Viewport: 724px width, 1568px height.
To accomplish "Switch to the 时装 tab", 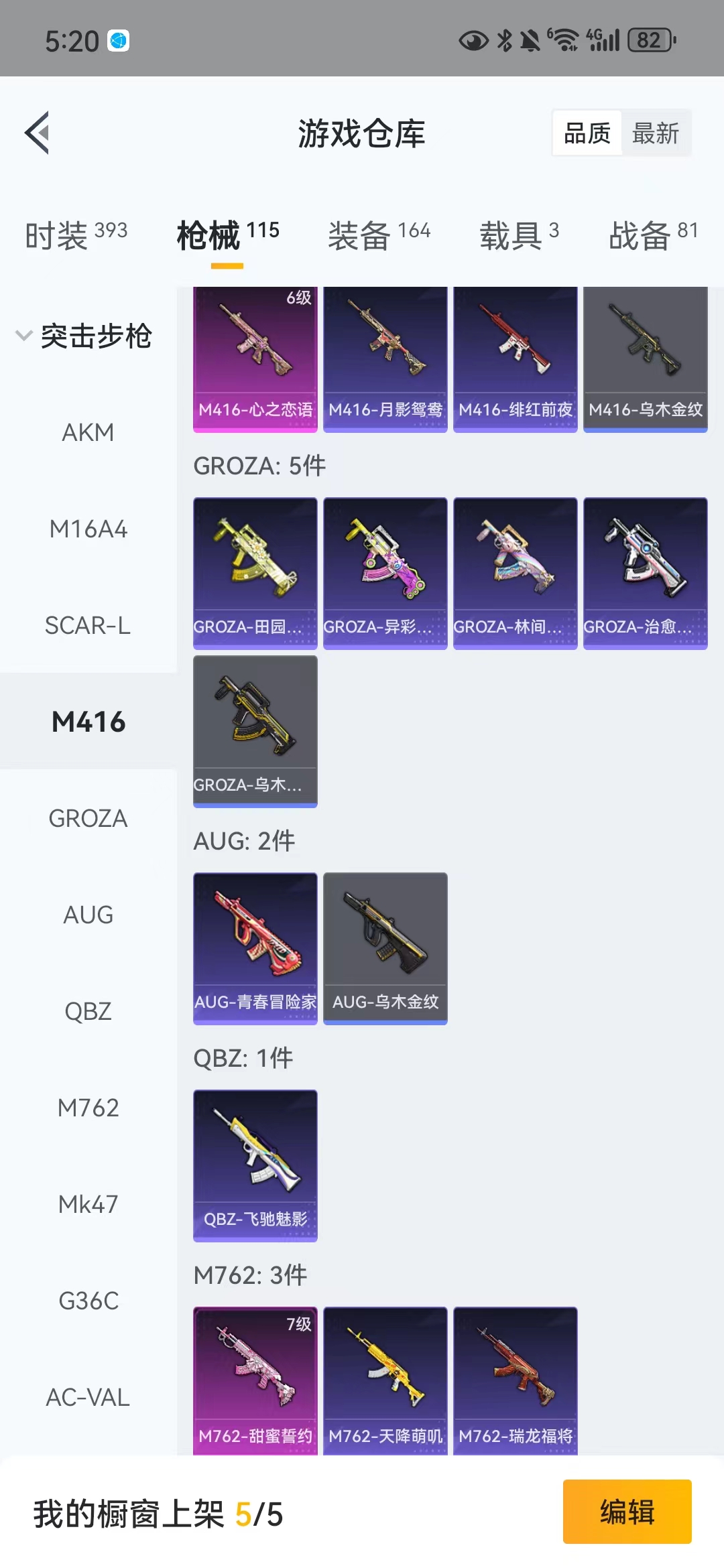I will click(76, 235).
